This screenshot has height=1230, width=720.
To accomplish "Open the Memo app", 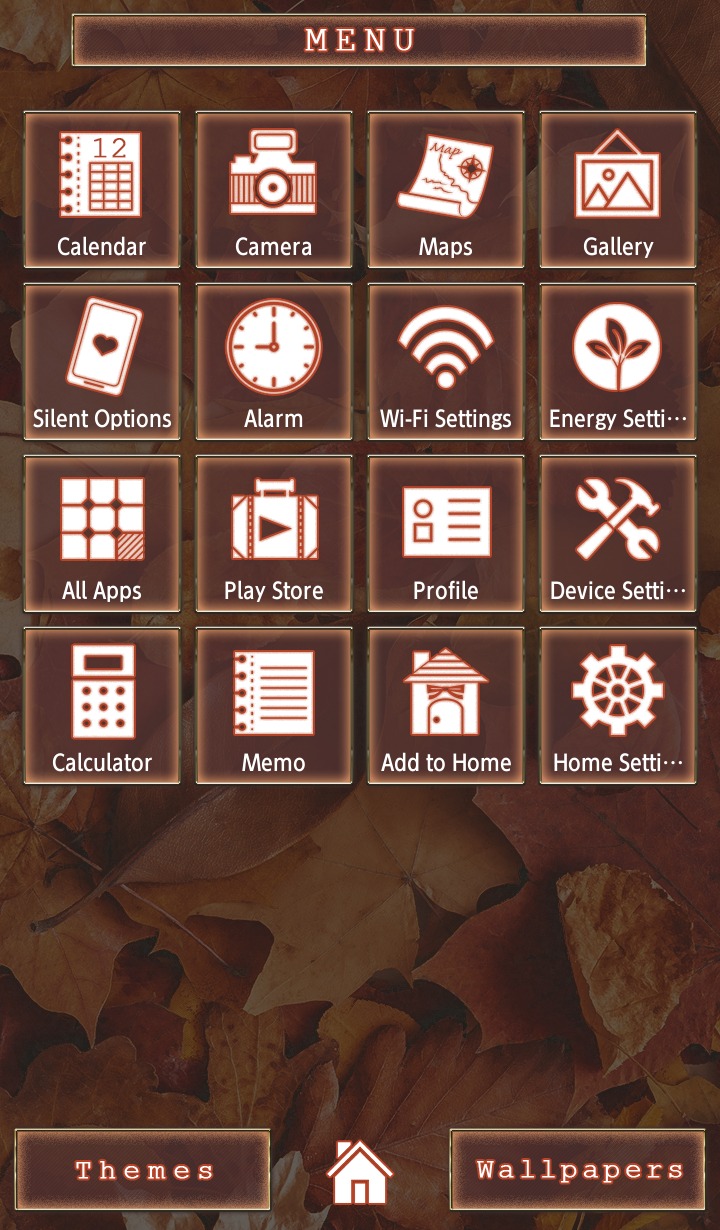I will click(x=274, y=706).
